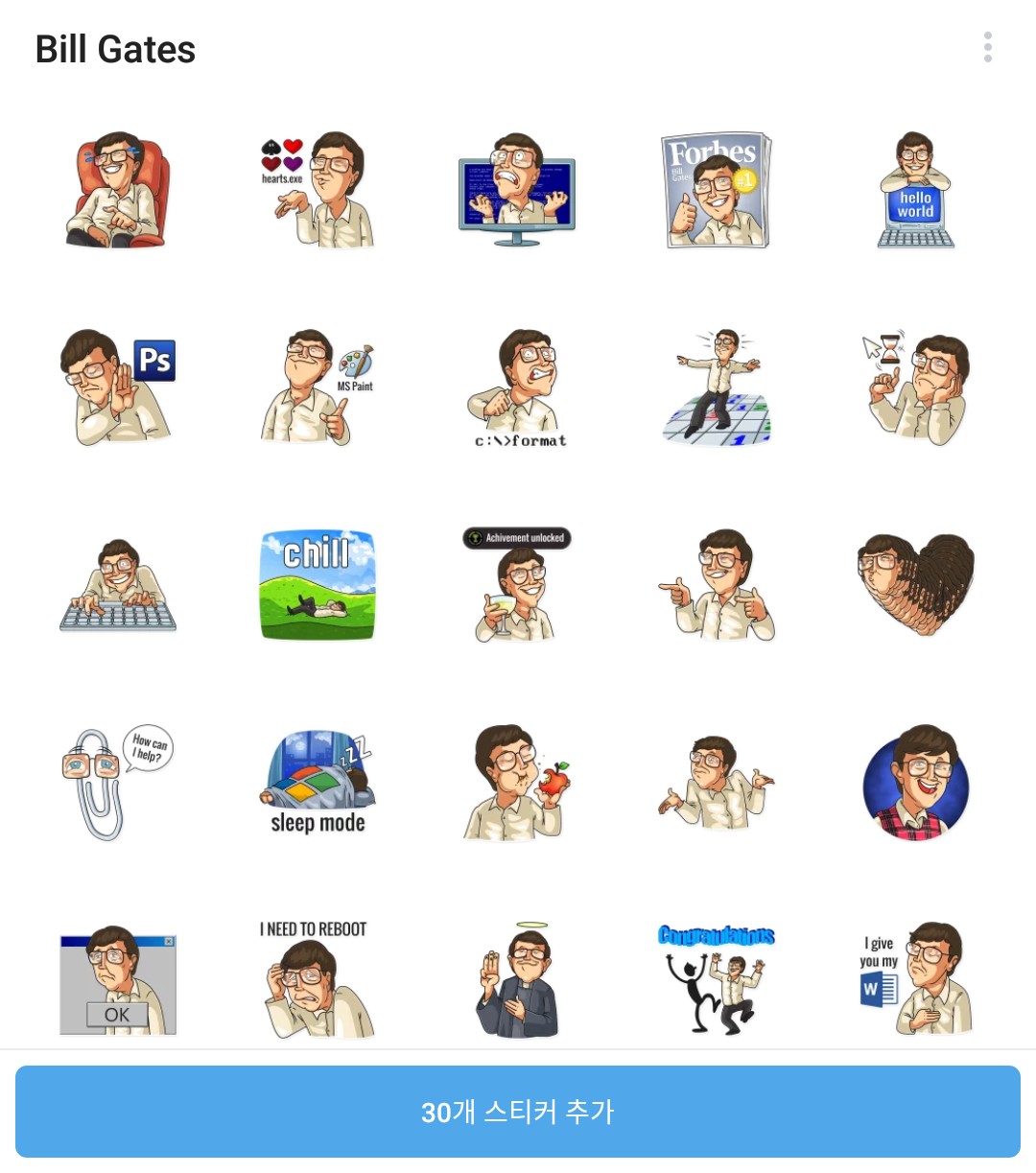Select the c:\>format sticker
1036x1173 pixels.
pyautogui.click(x=518, y=388)
